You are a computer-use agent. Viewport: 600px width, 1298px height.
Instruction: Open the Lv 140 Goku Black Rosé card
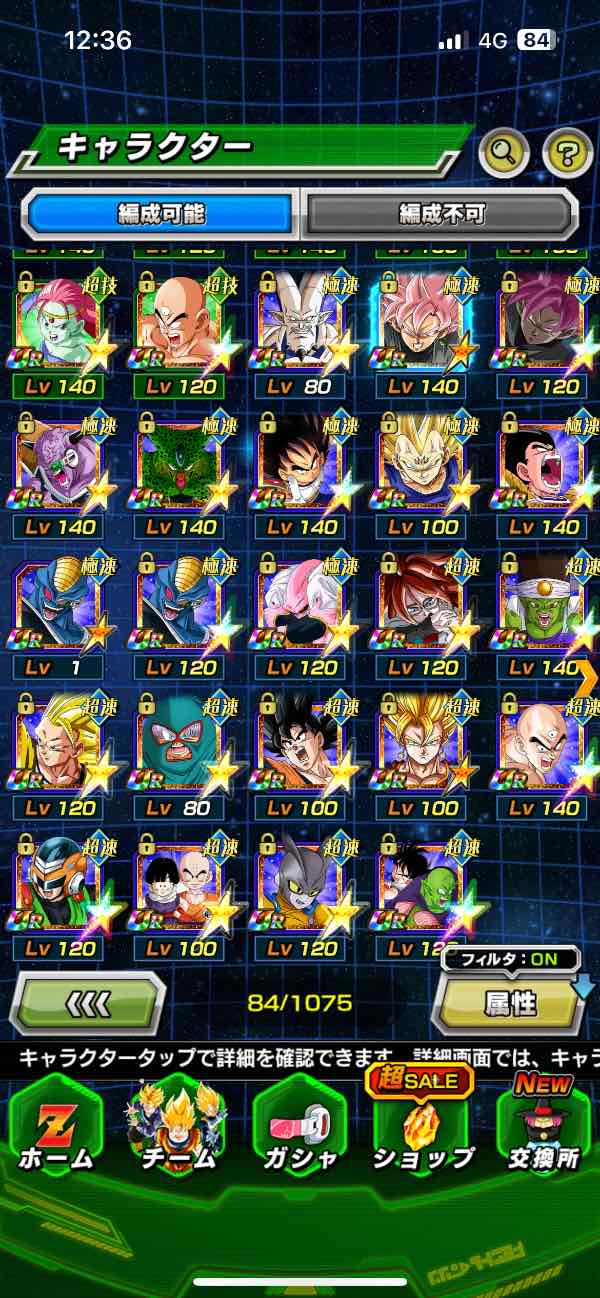pos(422,330)
